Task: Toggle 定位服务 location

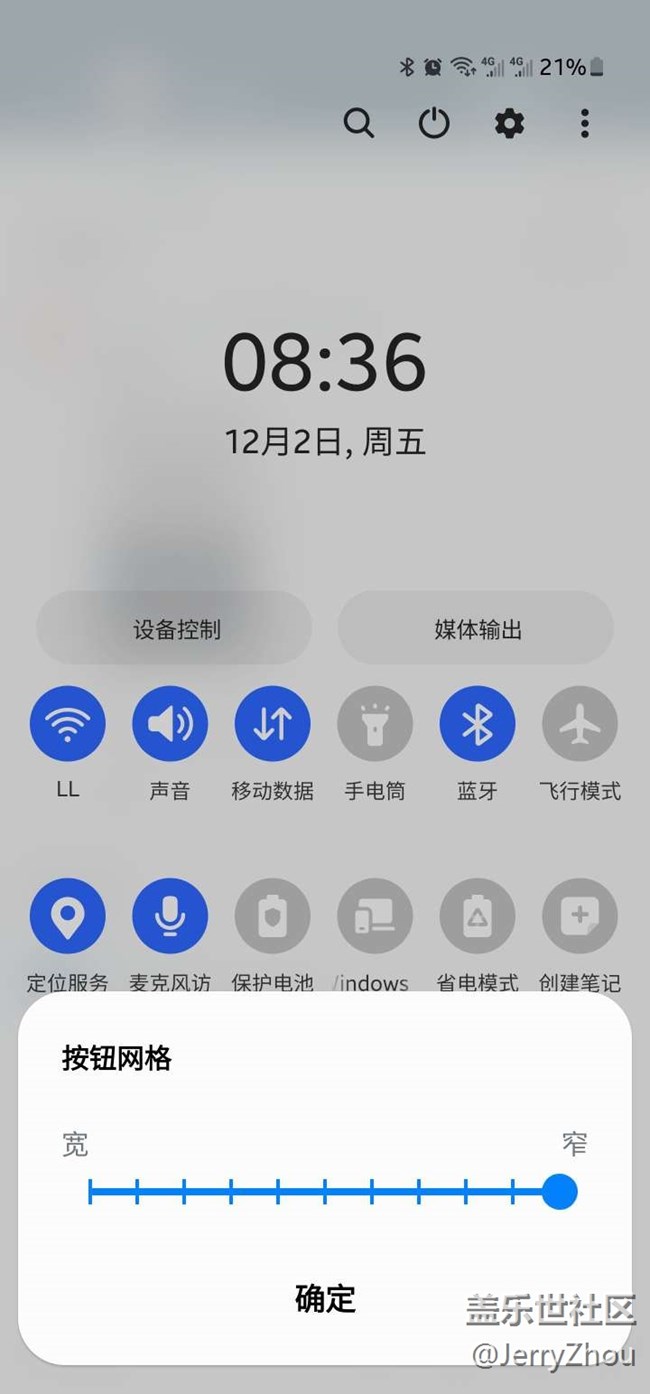Action: pos(68,916)
